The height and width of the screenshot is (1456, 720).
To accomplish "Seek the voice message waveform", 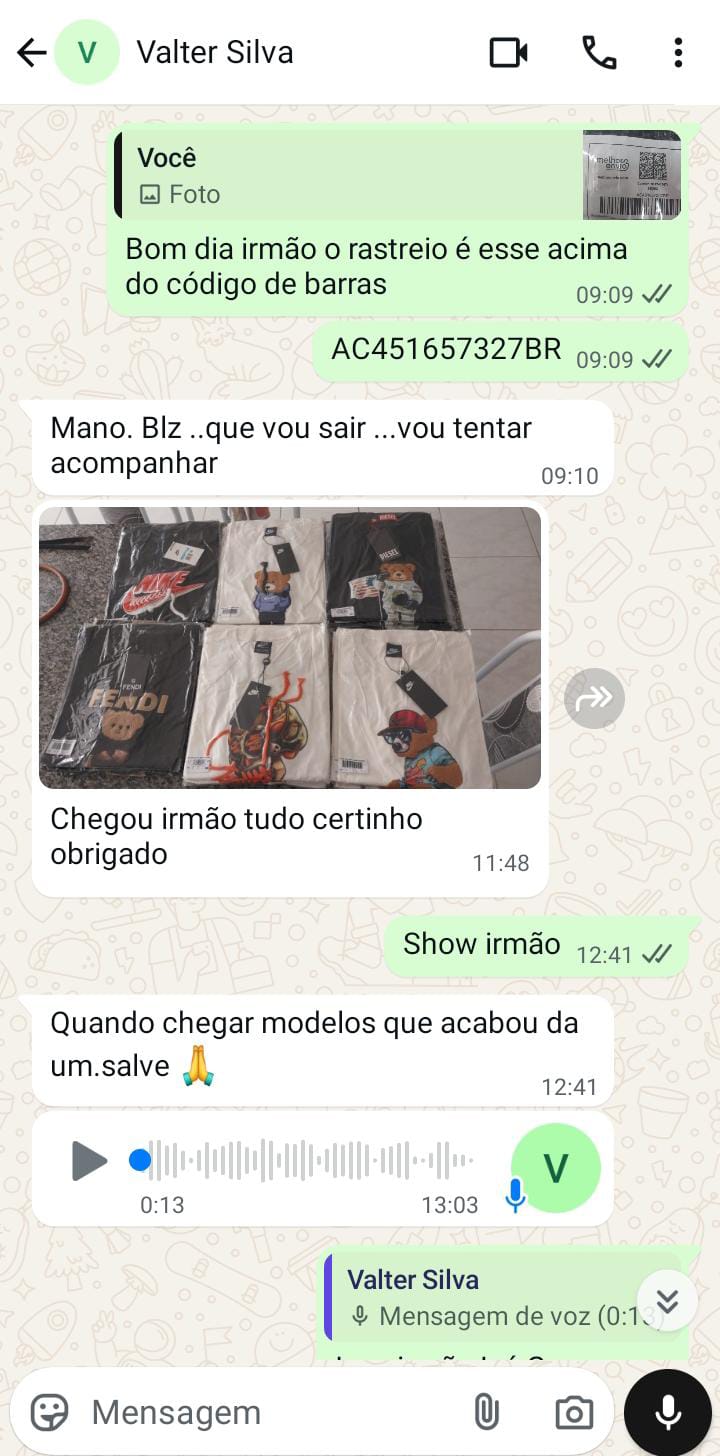I will 310,1160.
